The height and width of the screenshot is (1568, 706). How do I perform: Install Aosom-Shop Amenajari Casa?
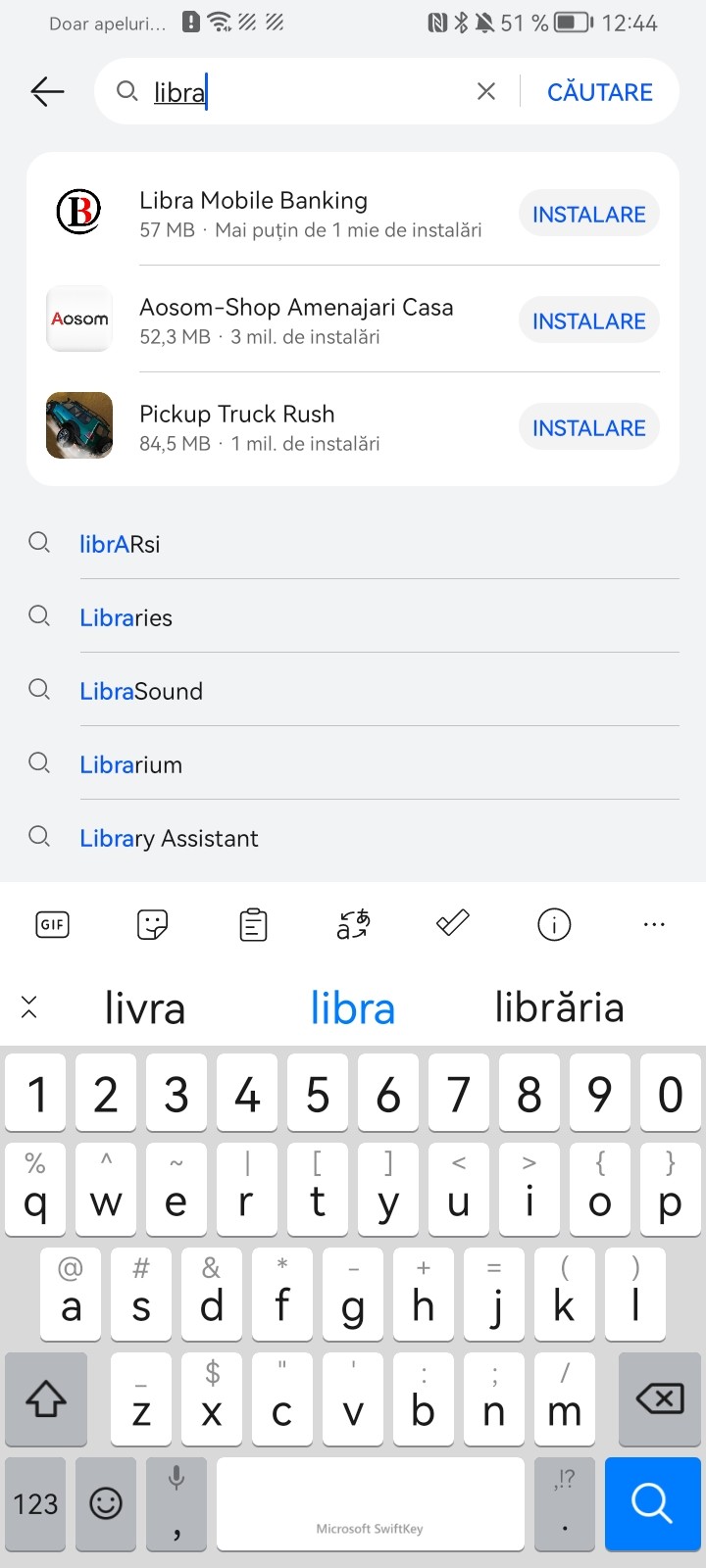coord(588,321)
